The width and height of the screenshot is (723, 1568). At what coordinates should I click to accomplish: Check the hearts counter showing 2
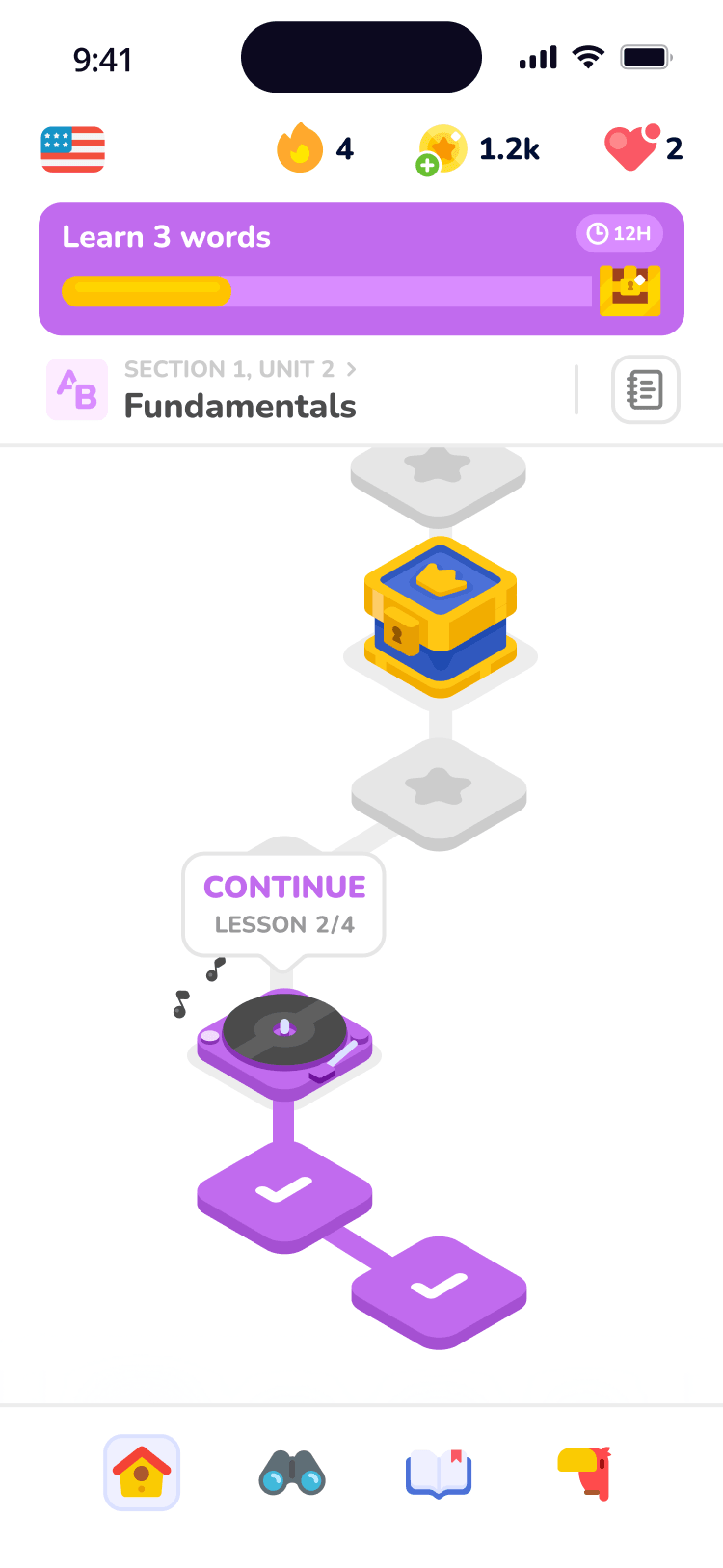click(643, 148)
